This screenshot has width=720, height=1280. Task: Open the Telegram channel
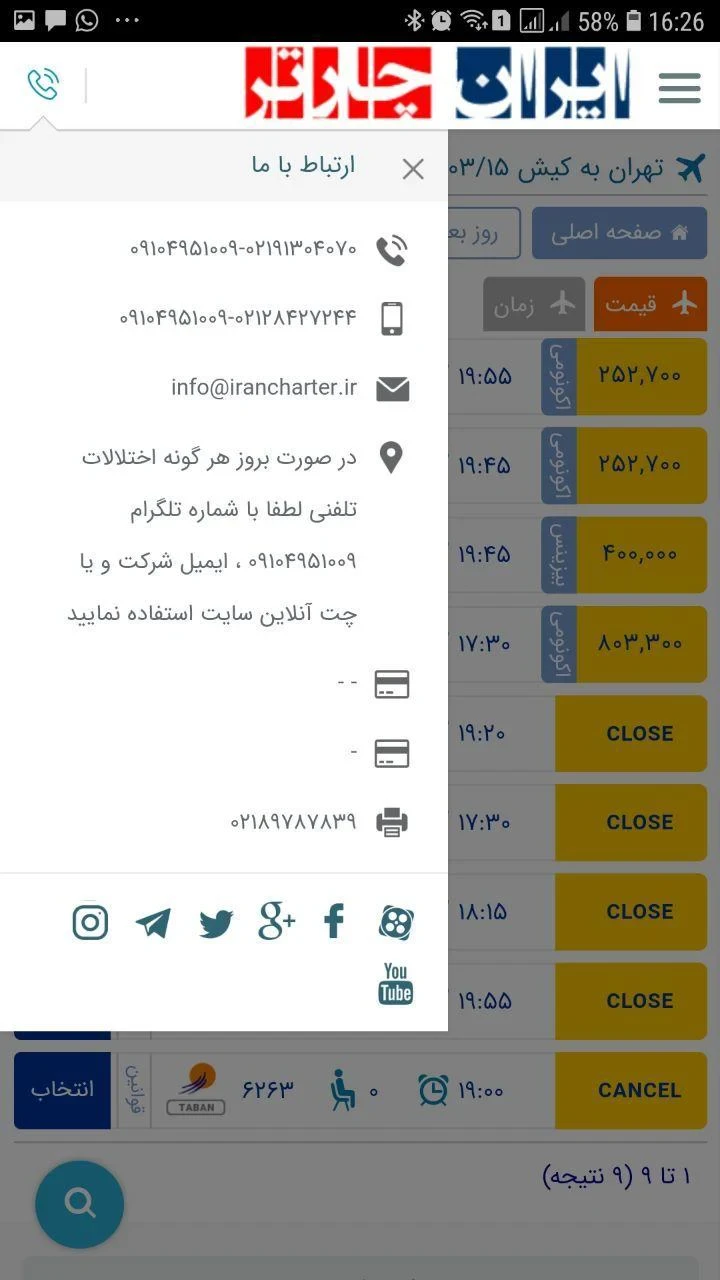pos(153,922)
